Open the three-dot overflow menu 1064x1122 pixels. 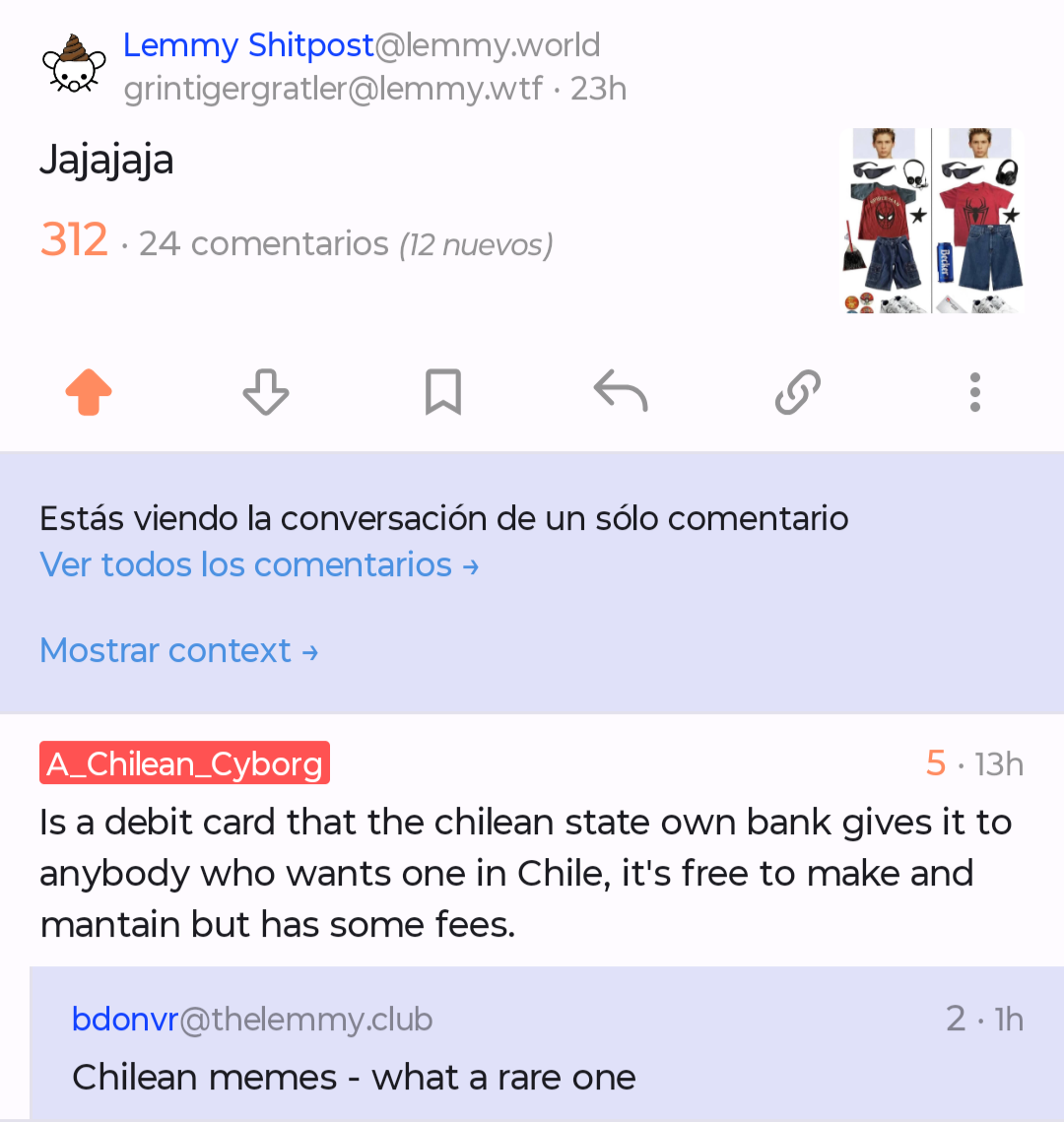974,393
